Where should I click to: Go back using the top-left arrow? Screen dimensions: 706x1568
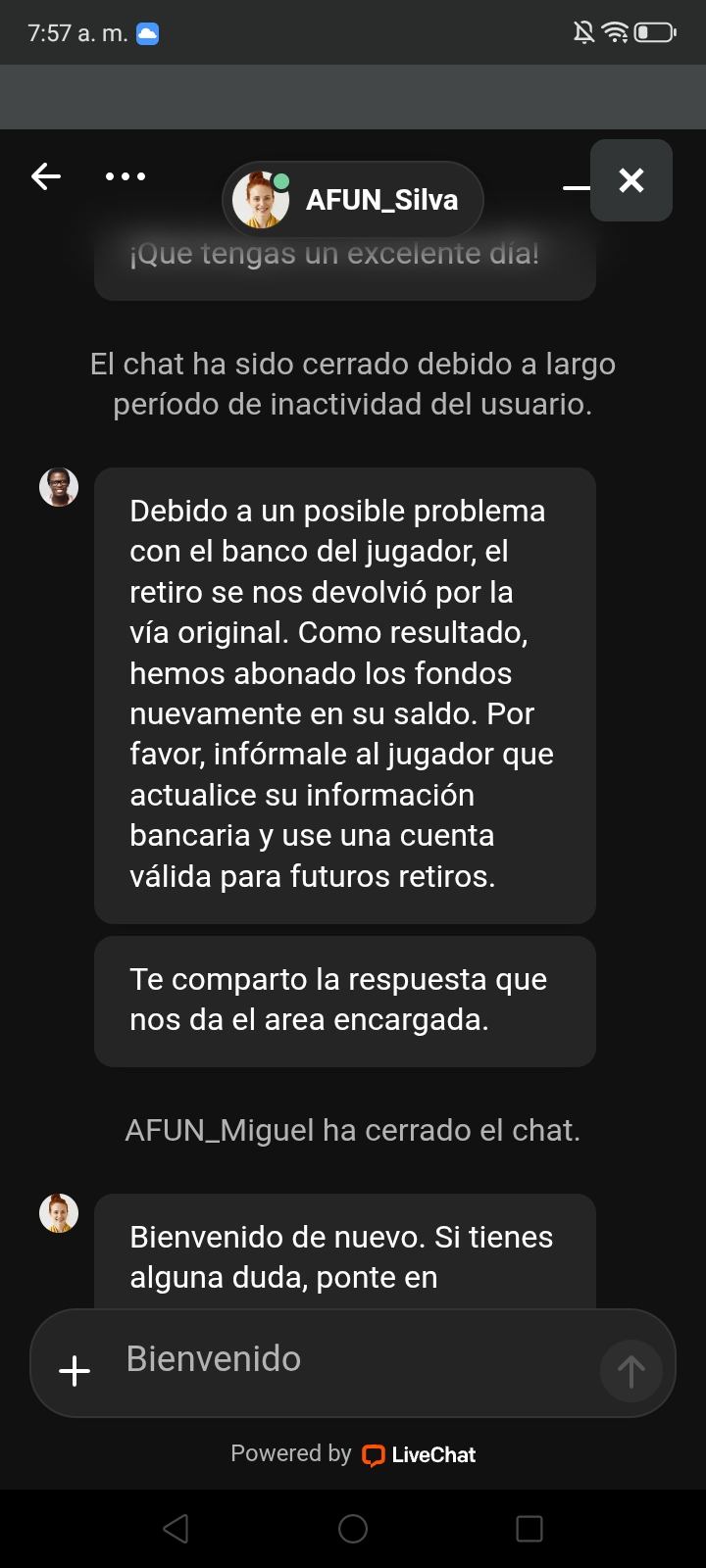point(46,176)
